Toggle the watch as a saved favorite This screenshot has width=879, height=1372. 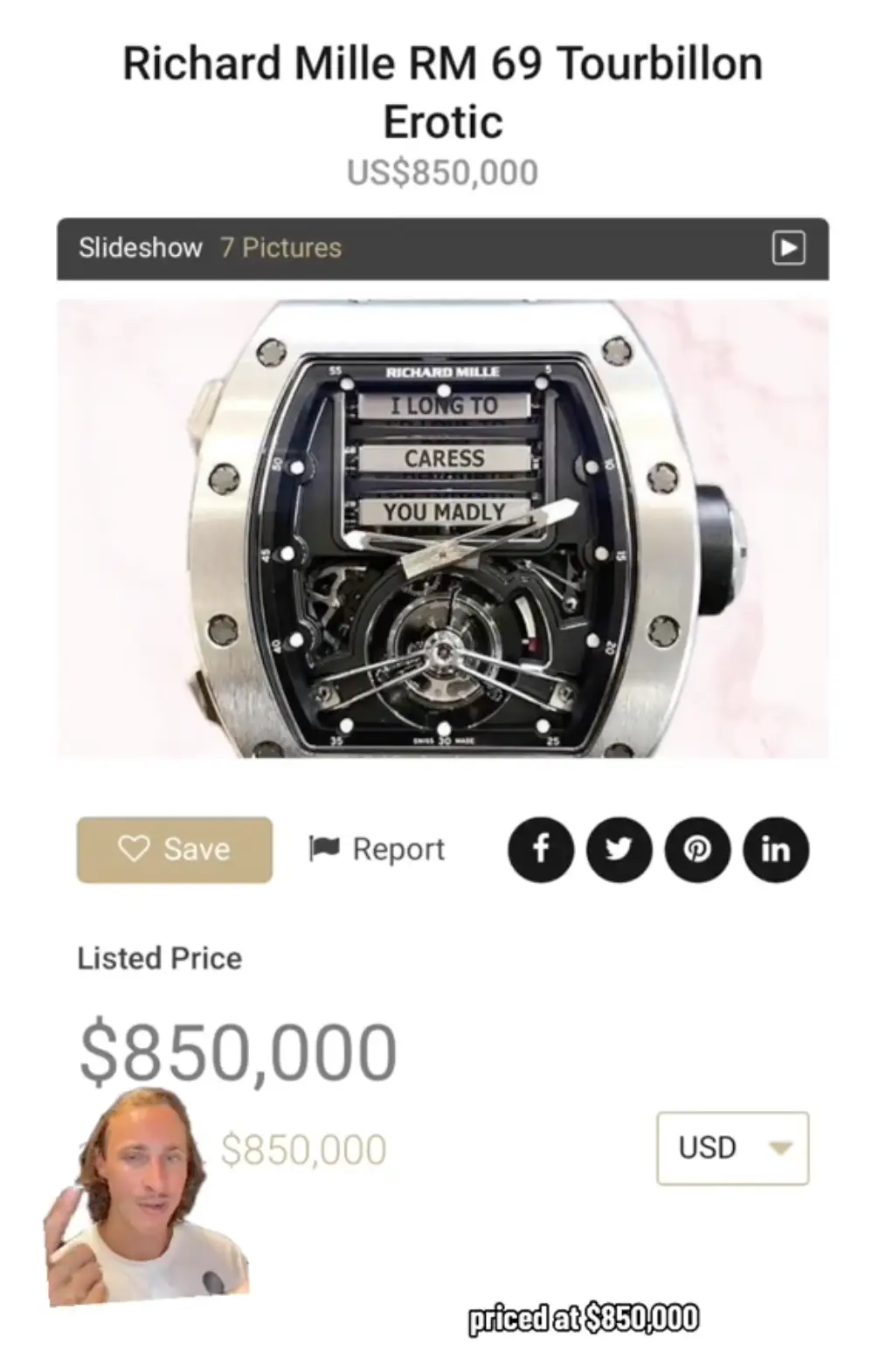point(173,848)
